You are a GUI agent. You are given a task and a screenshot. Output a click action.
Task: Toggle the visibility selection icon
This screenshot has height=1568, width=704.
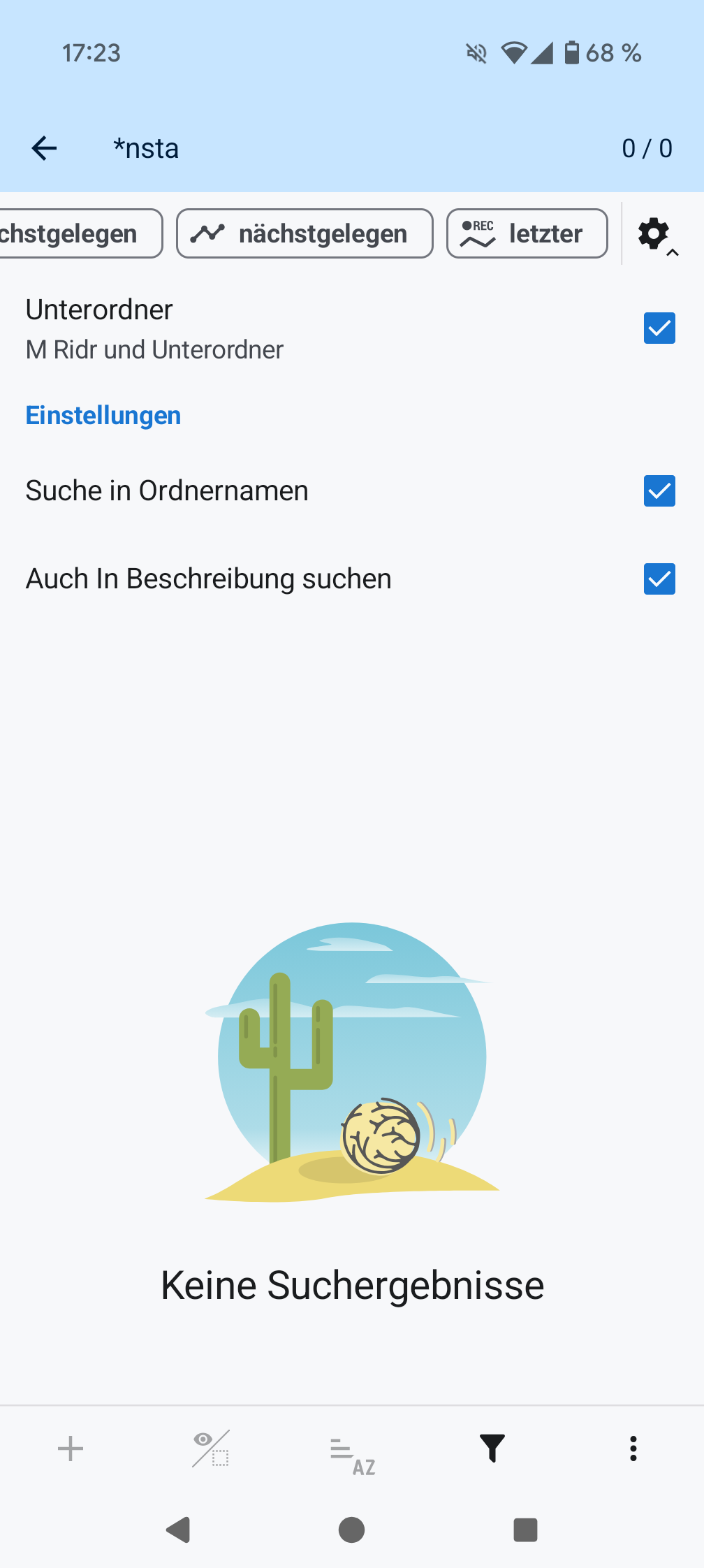[x=211, y=1449]
